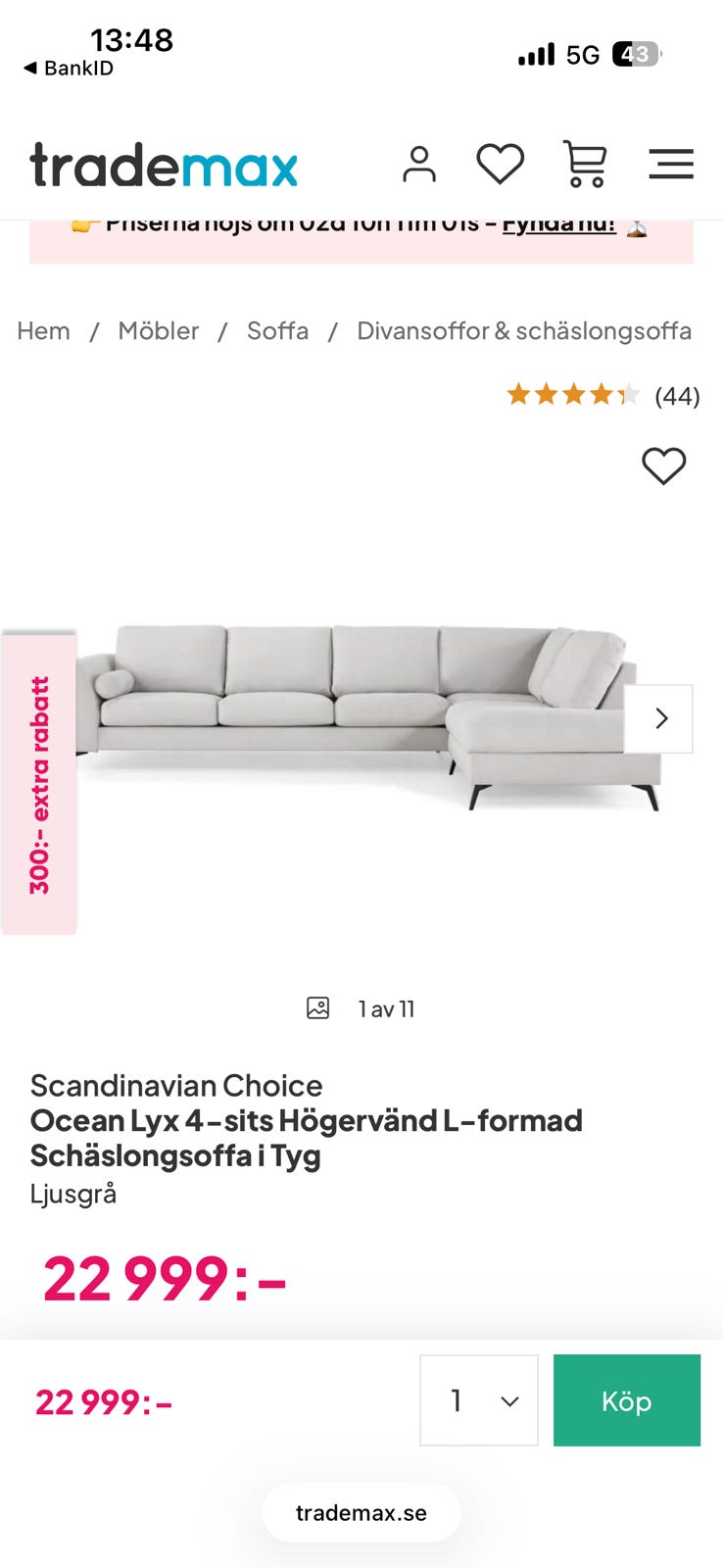Open the quantity selector dropdown

click(479, 1400)
